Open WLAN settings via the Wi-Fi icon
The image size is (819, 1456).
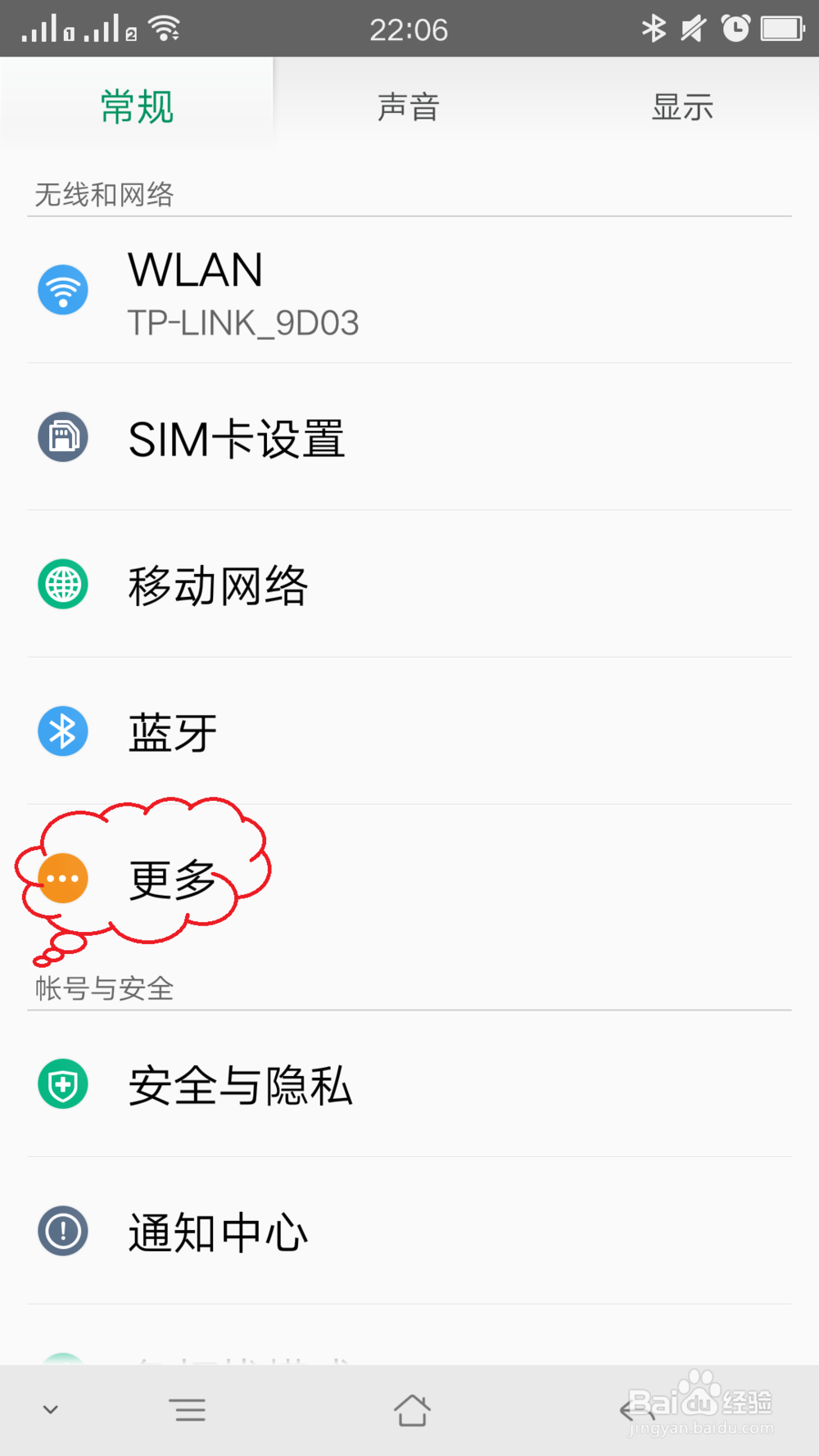(x=62, y=289)
